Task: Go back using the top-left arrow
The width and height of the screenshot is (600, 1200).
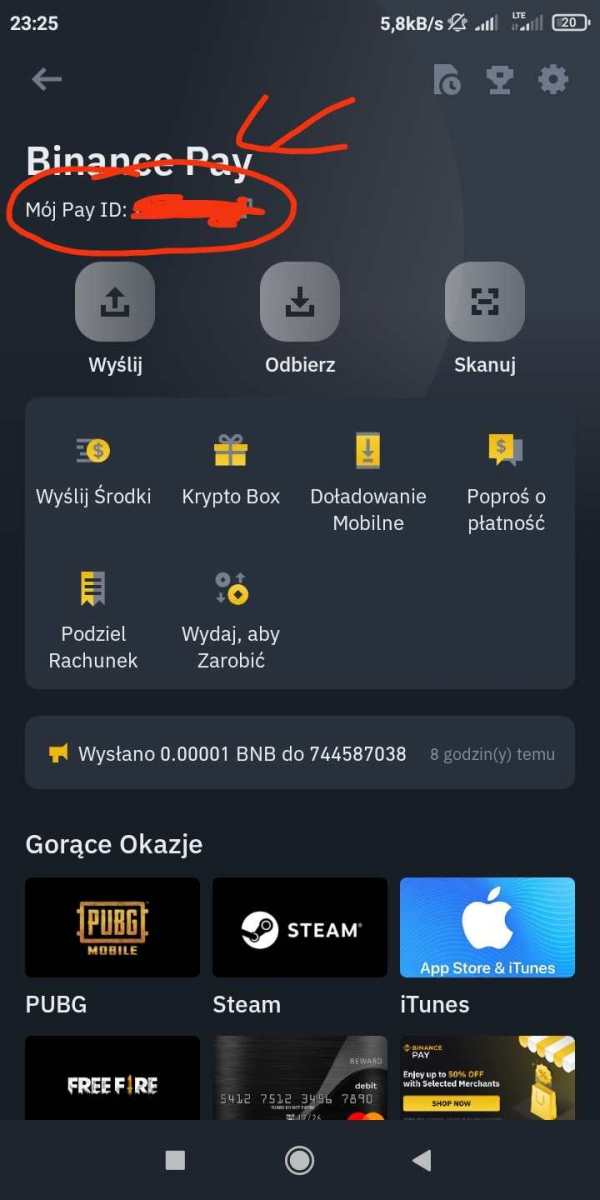Action: [x=47, y=80]
